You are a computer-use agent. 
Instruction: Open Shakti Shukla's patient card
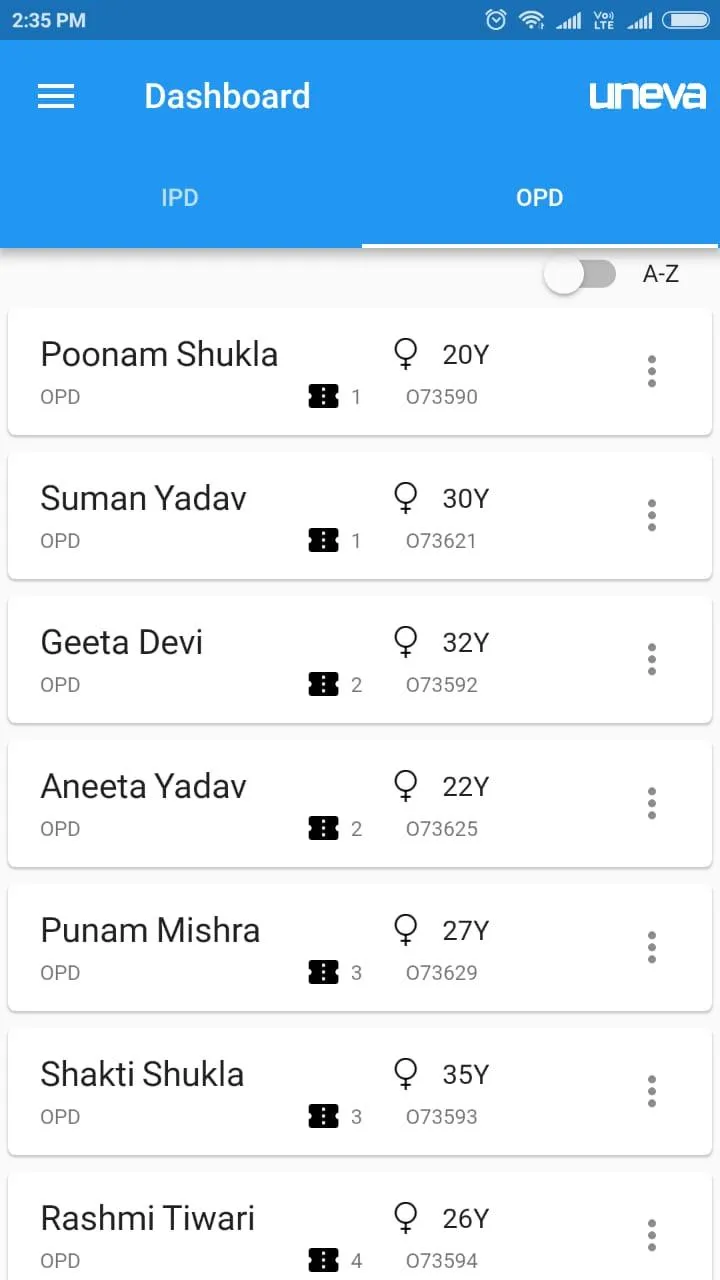coord(200,1092)
